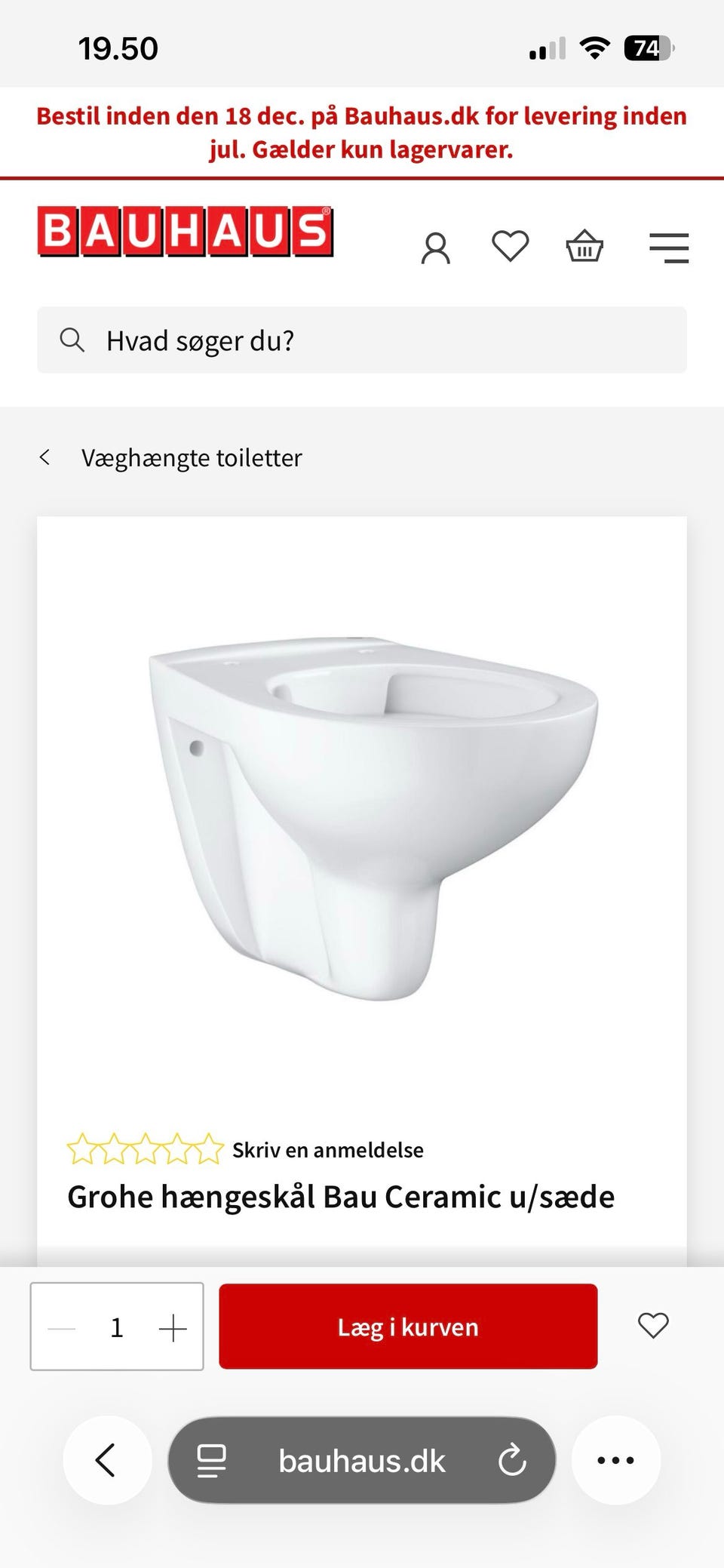Viewport: 724px width, 1568px height.
Task: Go back using the browser chevron
Action: (x=107, y=1459)
